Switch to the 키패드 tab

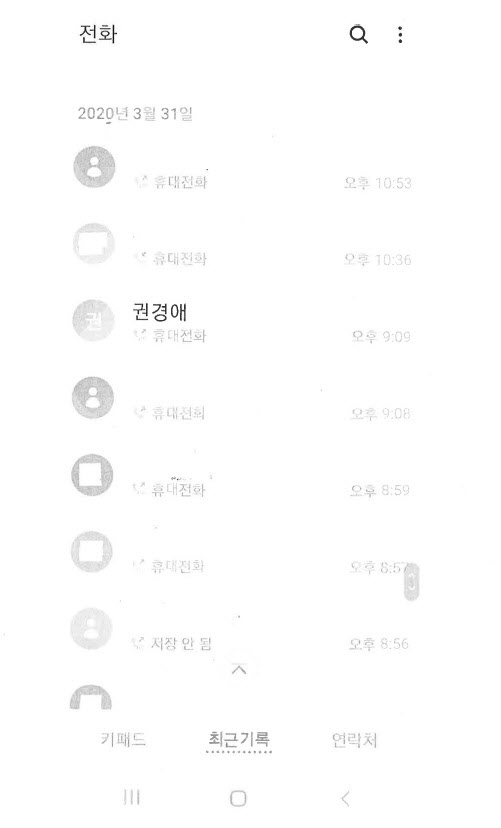coord(123,739)
